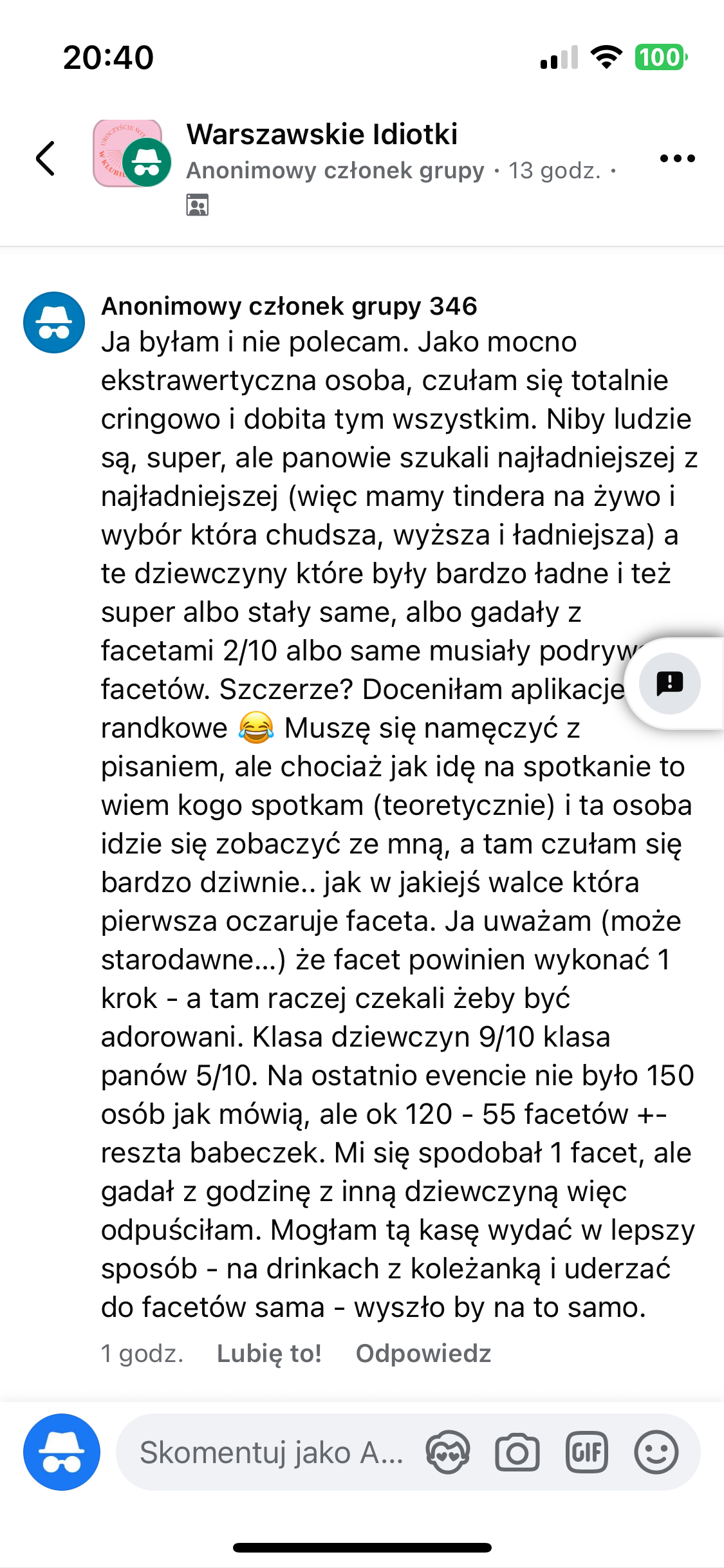This screenshot has width=724, height=1568.
Task: Like the comment with Lubię to!
Action: [269, 1353]
